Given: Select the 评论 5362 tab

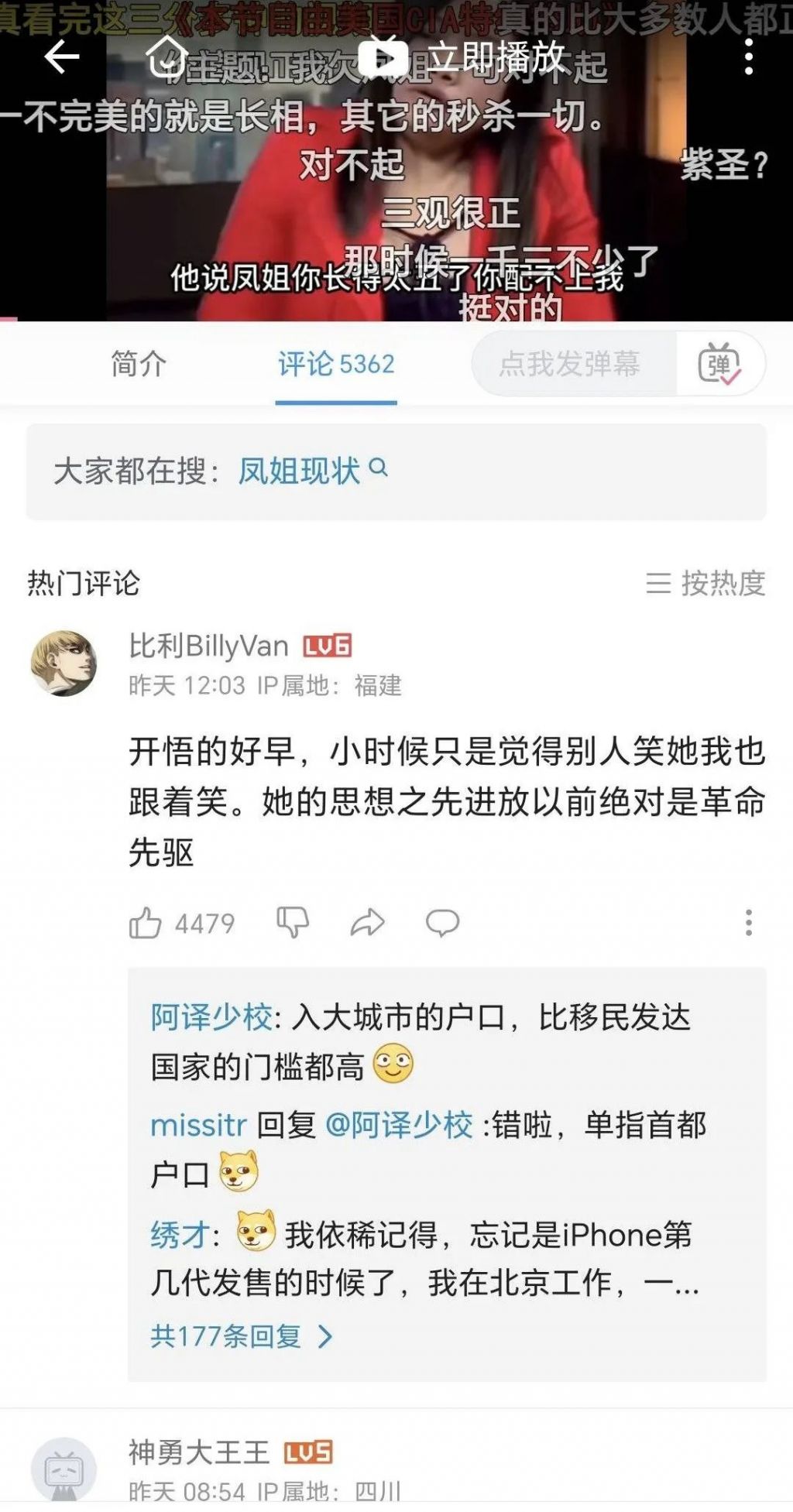Looking at the screenshot, I should [336, 364].
